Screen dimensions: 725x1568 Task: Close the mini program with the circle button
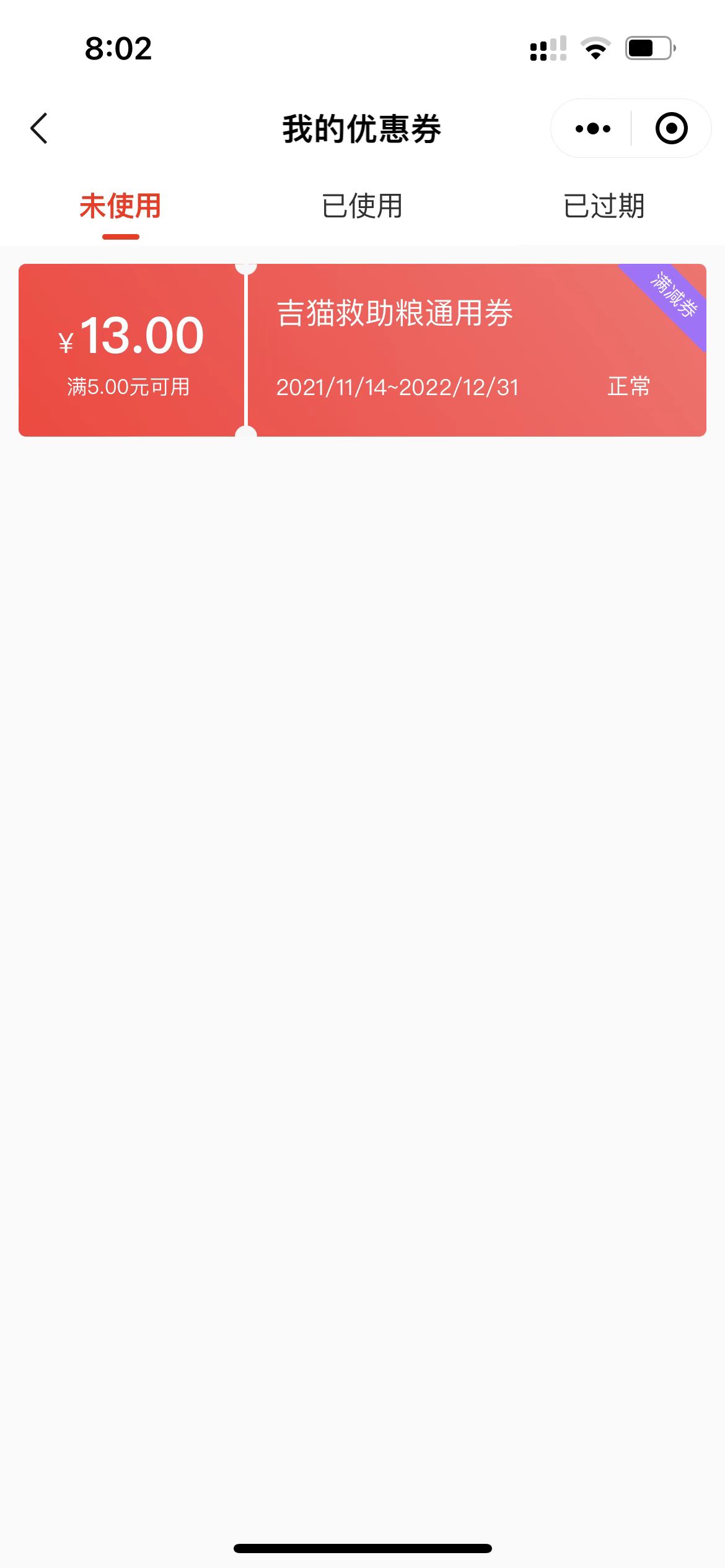(x=671, y=129)
